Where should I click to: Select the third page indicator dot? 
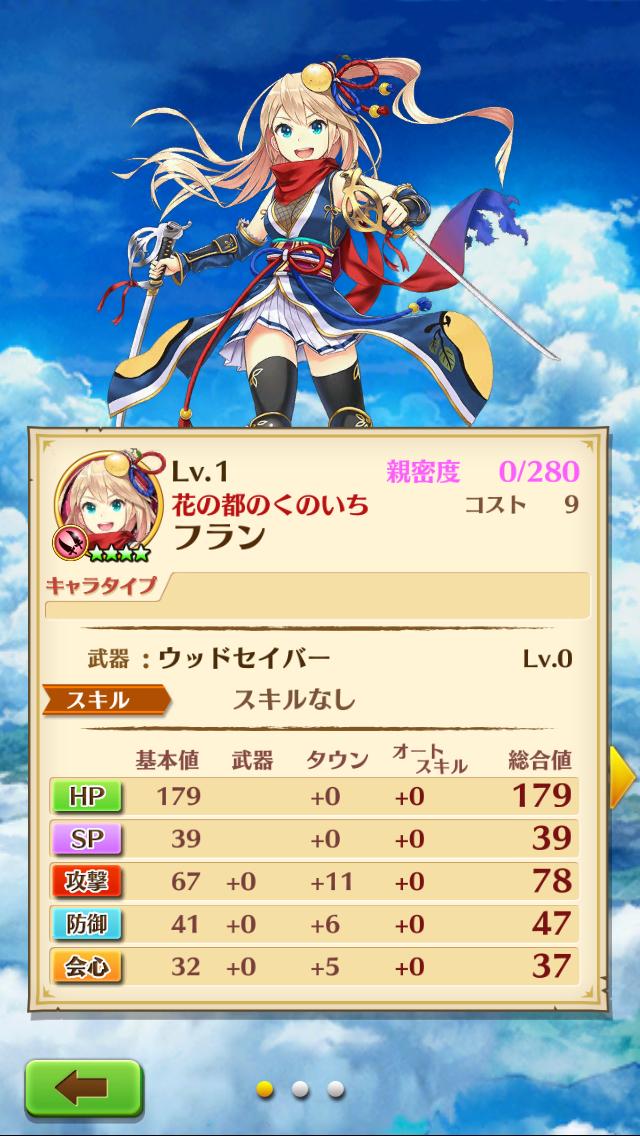336,1088
